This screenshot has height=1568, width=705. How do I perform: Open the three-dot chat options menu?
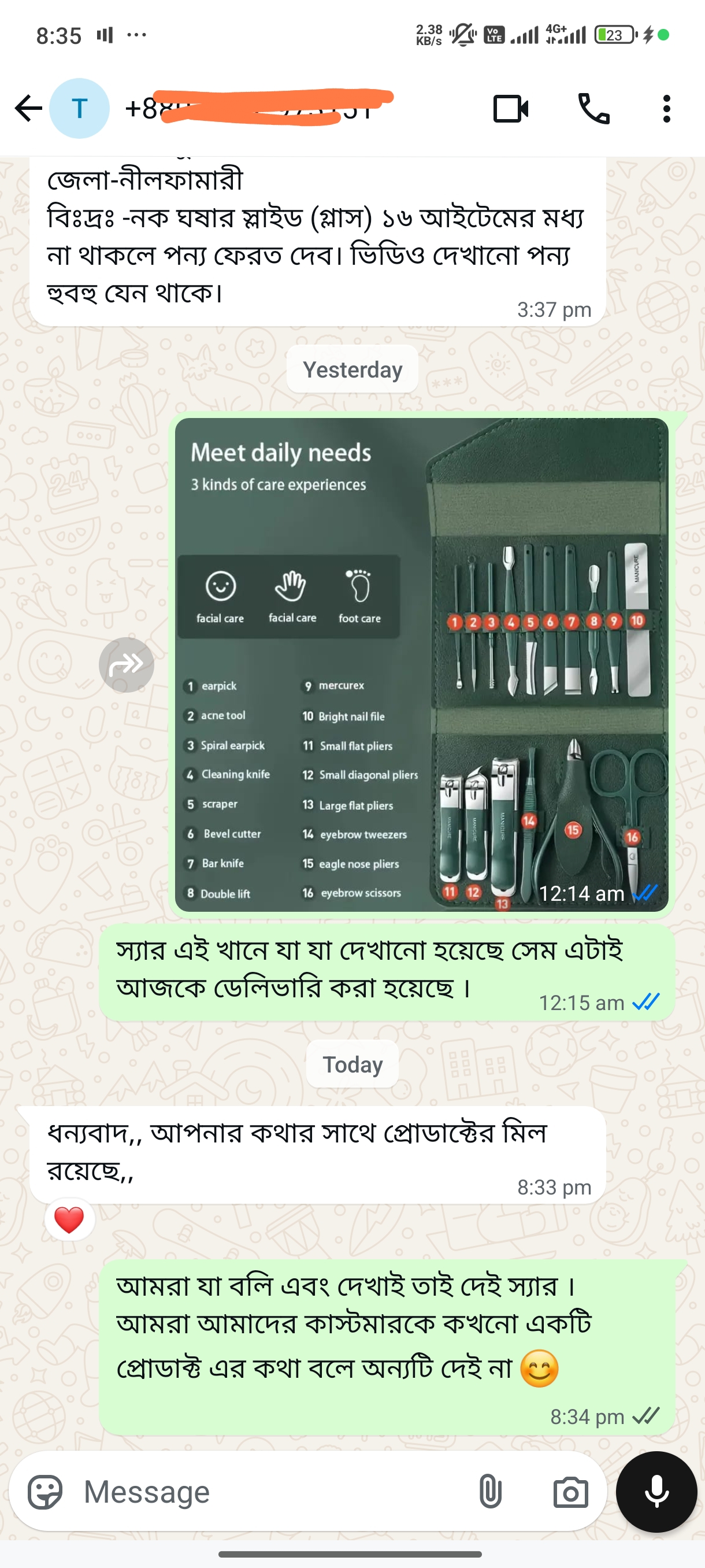pos(666,108)
